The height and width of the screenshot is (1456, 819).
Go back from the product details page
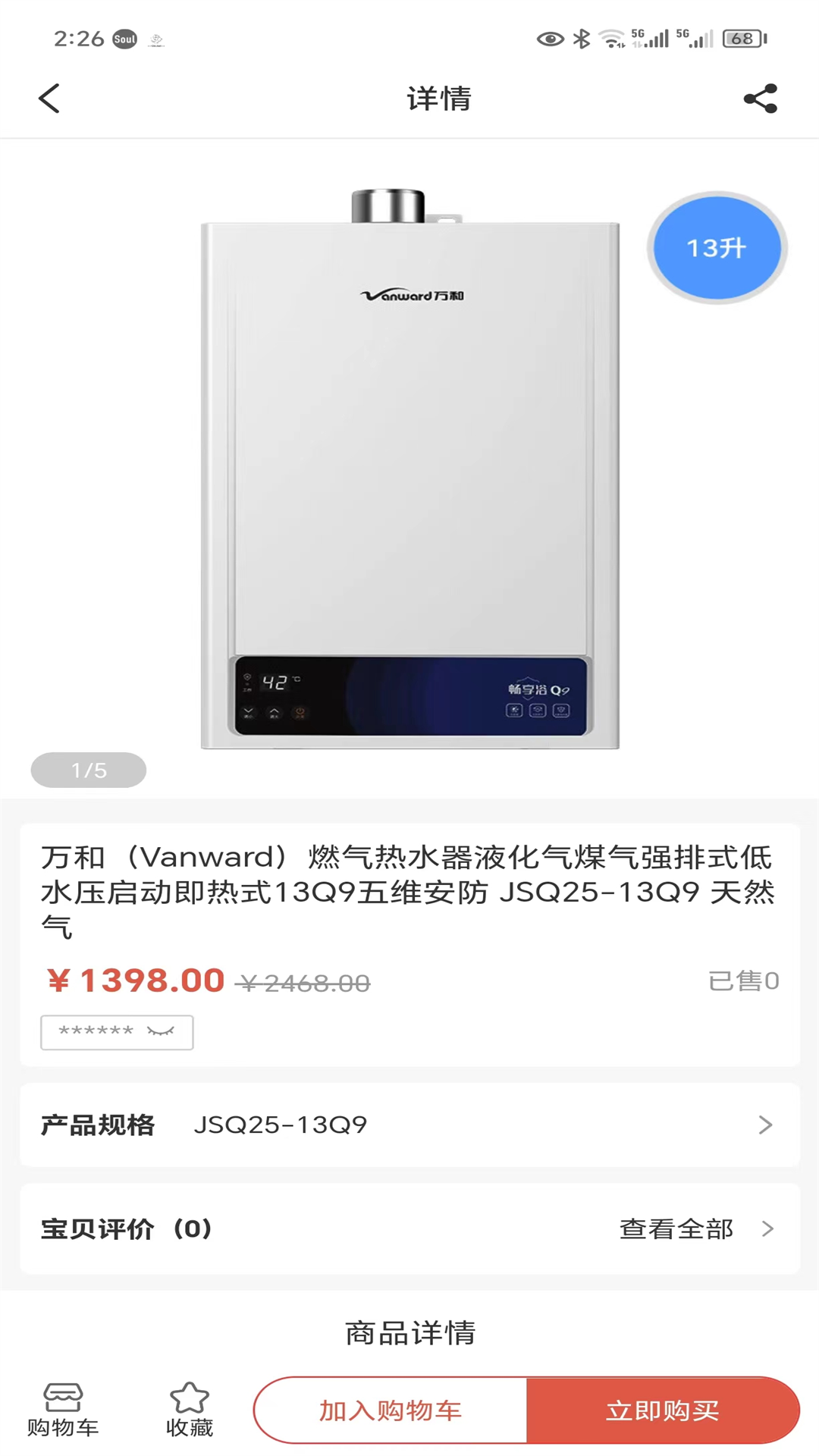(49, 99)
